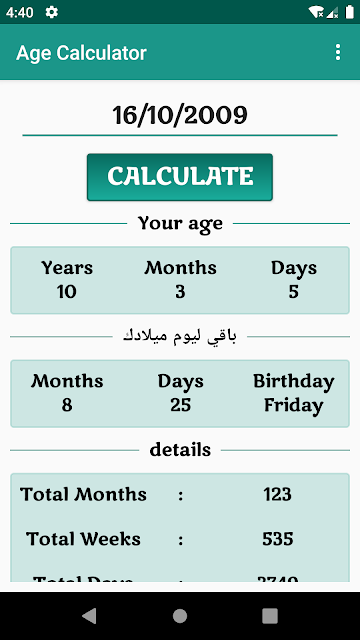
Task: Open the recent apps view
Action: tap(270, 616)
